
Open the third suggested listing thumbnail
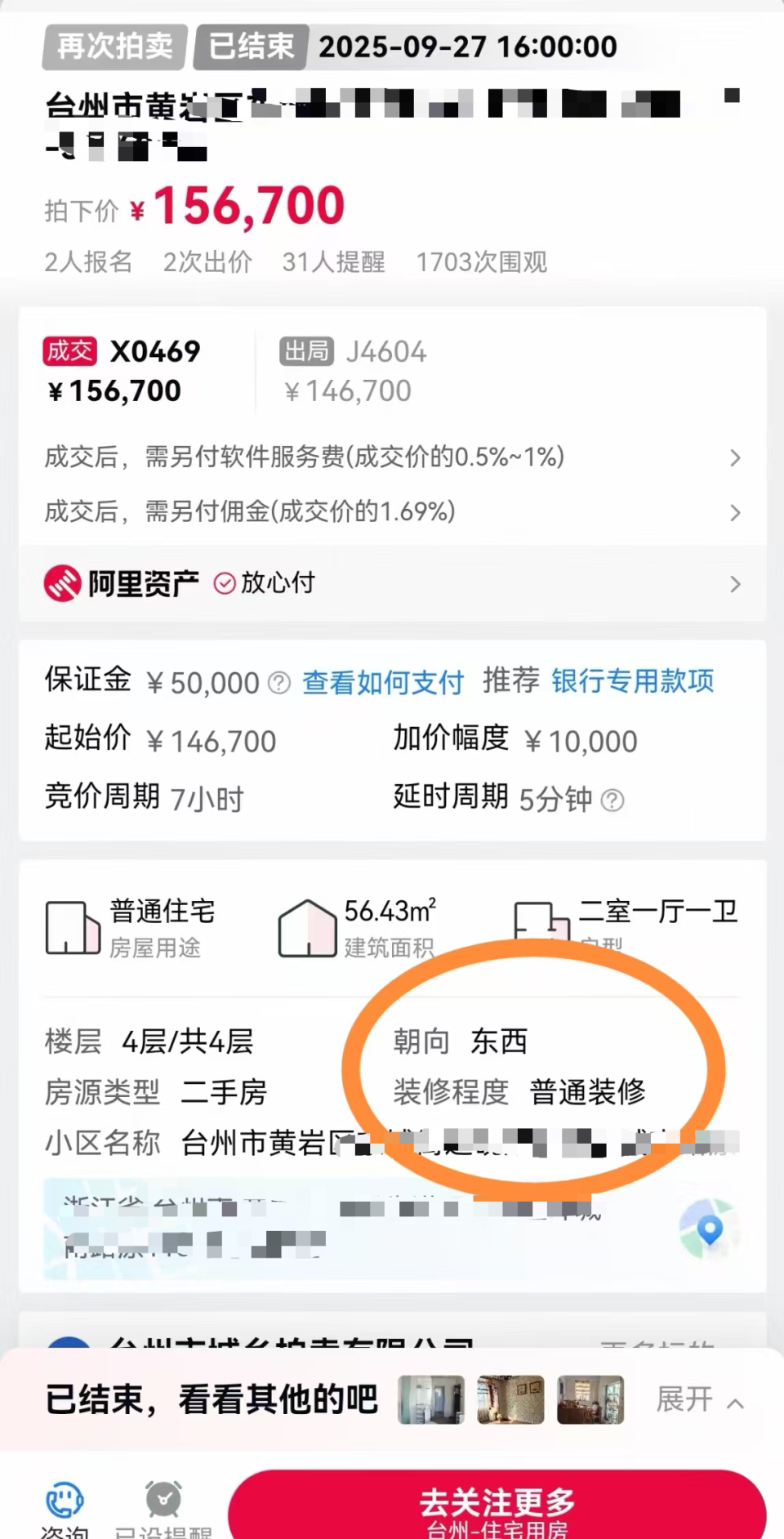point(590,1400)
